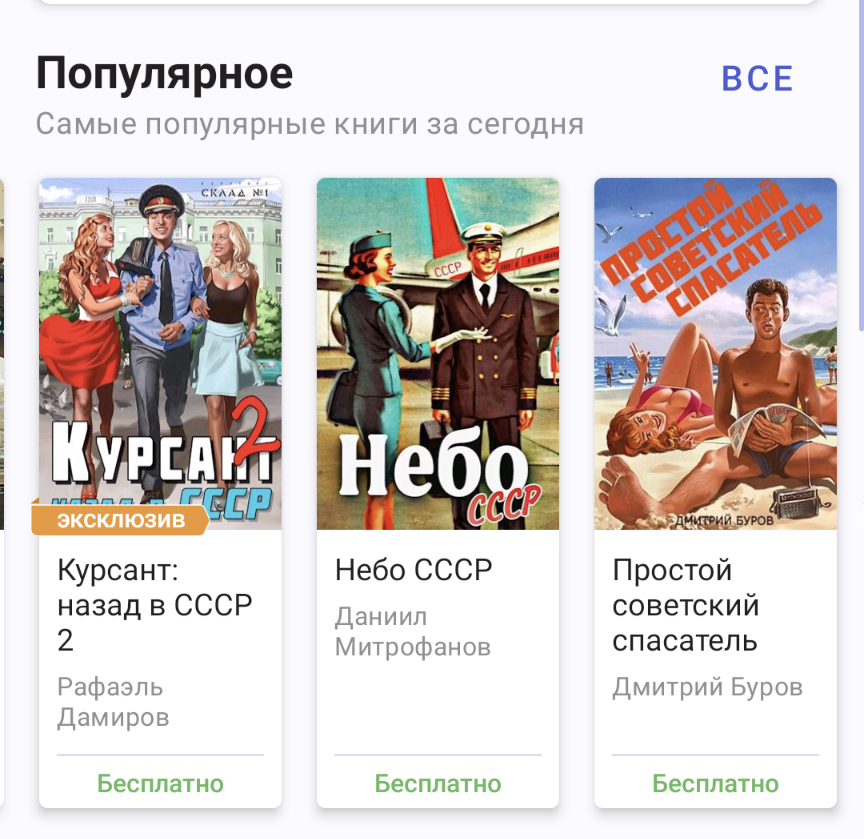Tap ВСЕ to view all popular books
Viewport: 864px width, 839px height.
click(757, 79)
